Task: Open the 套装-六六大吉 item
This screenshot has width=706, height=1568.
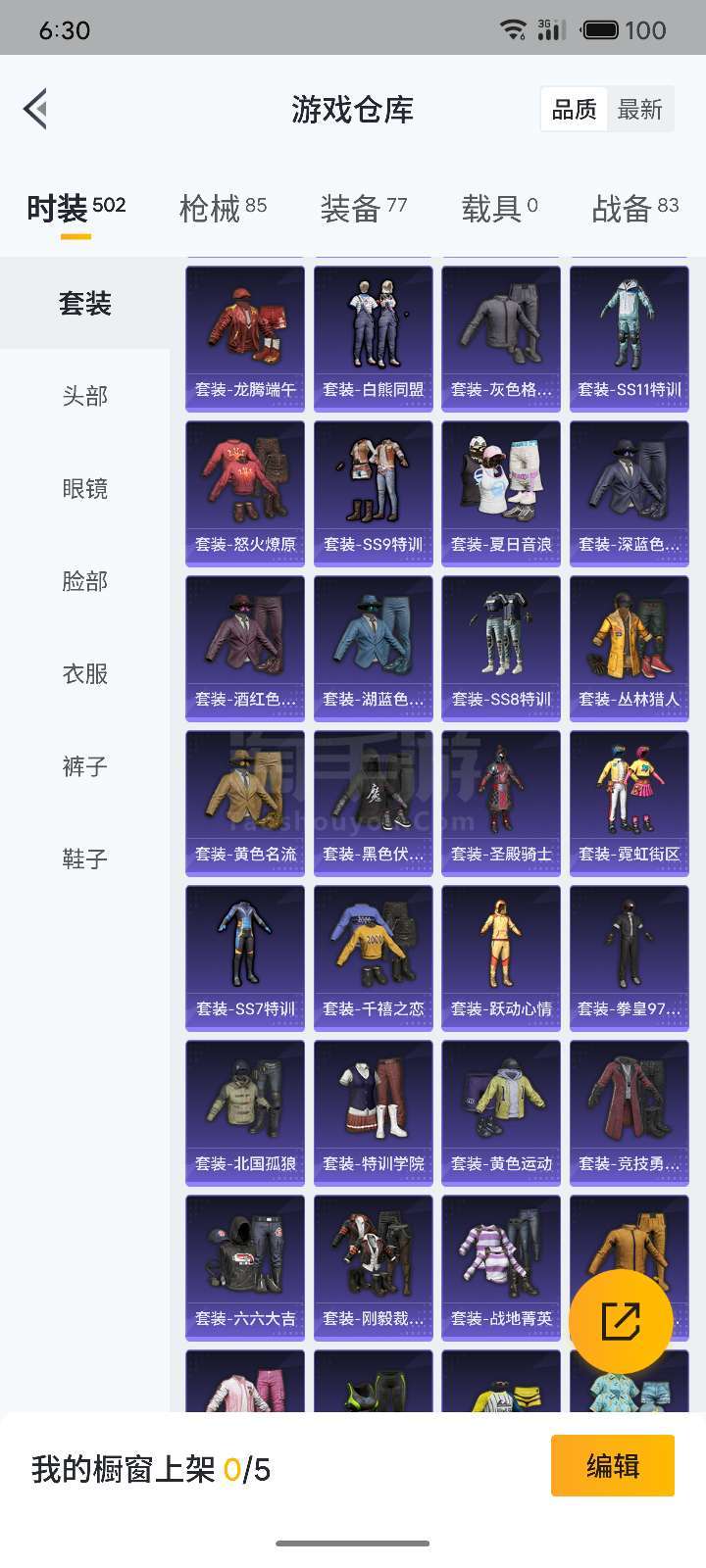Action: 245,1268
